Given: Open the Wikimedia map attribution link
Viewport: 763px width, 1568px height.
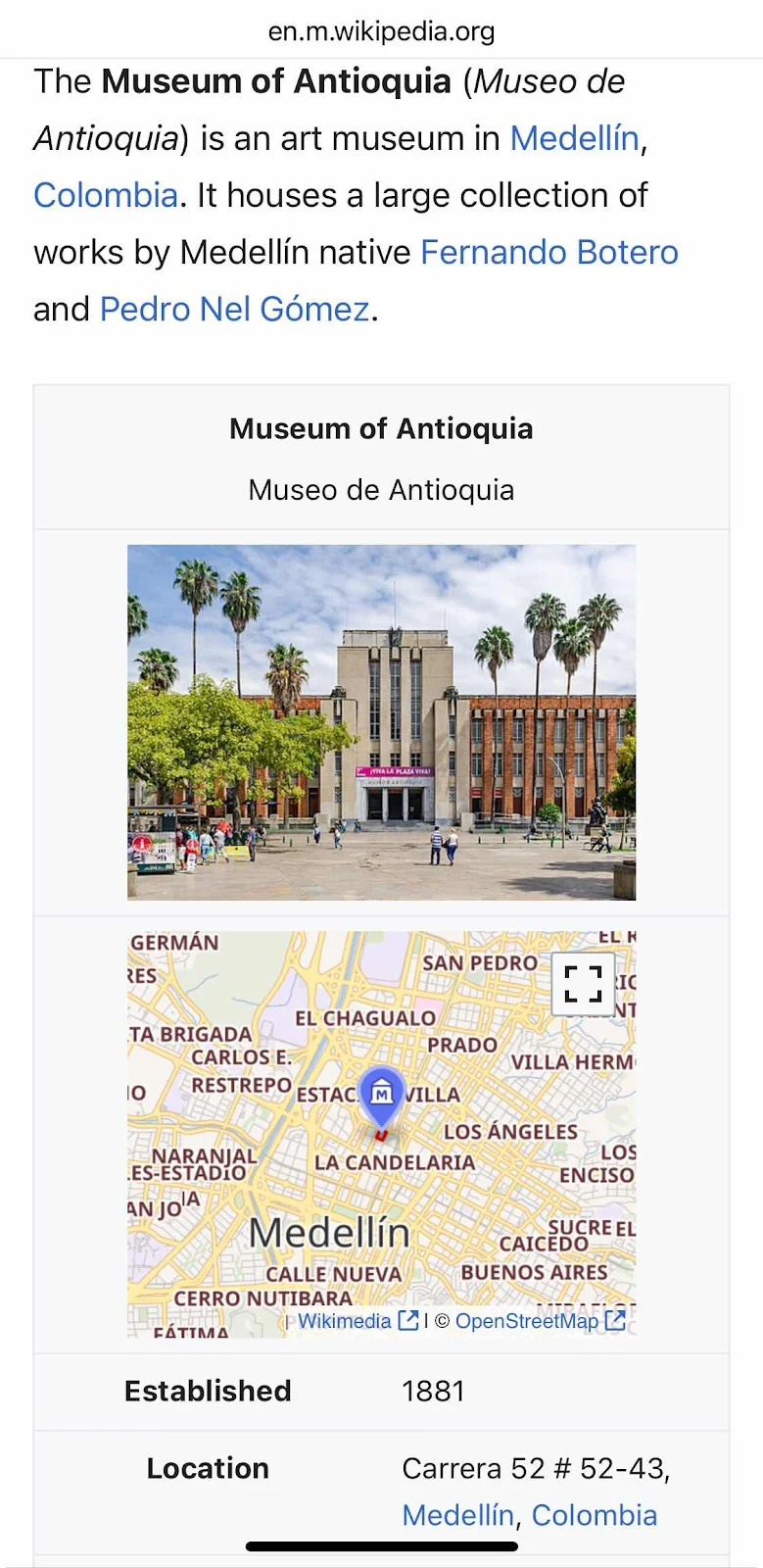Looking at the screenshot, I should [345, 1321].
